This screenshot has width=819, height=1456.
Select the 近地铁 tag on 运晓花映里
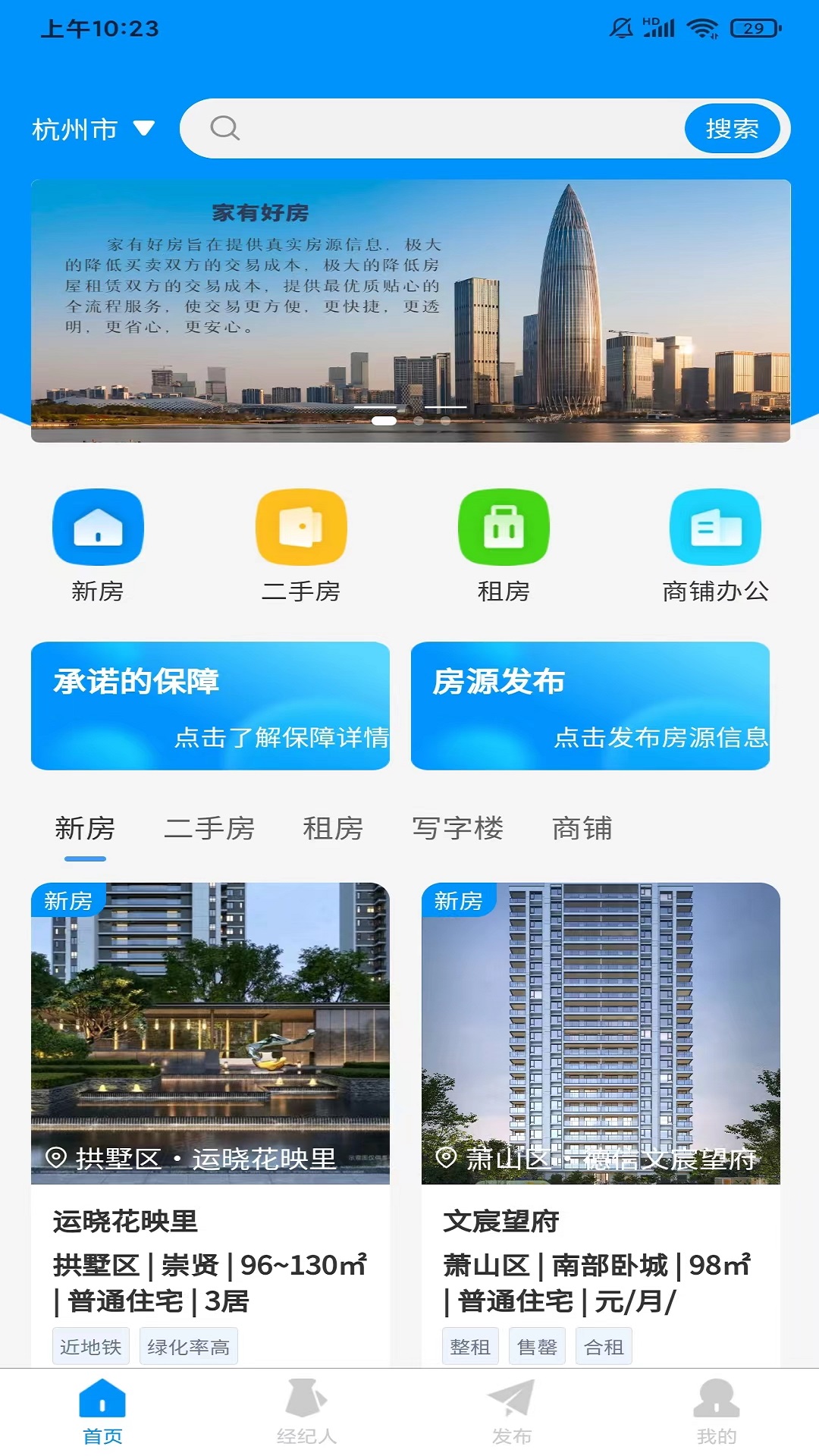[90, 1345]
